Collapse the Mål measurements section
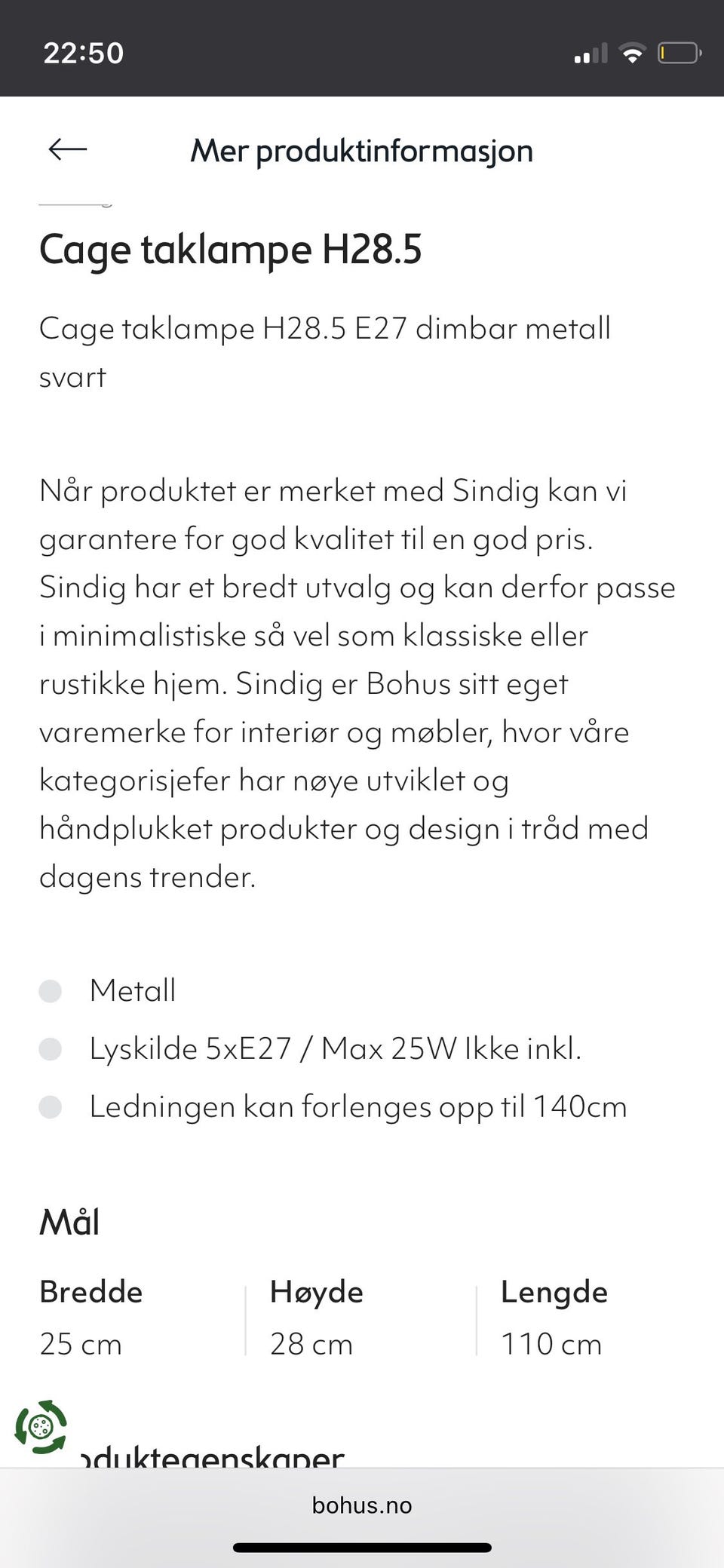This screenshot has height=1568, width=724. pyautogui.click(x=69, y=1220)
